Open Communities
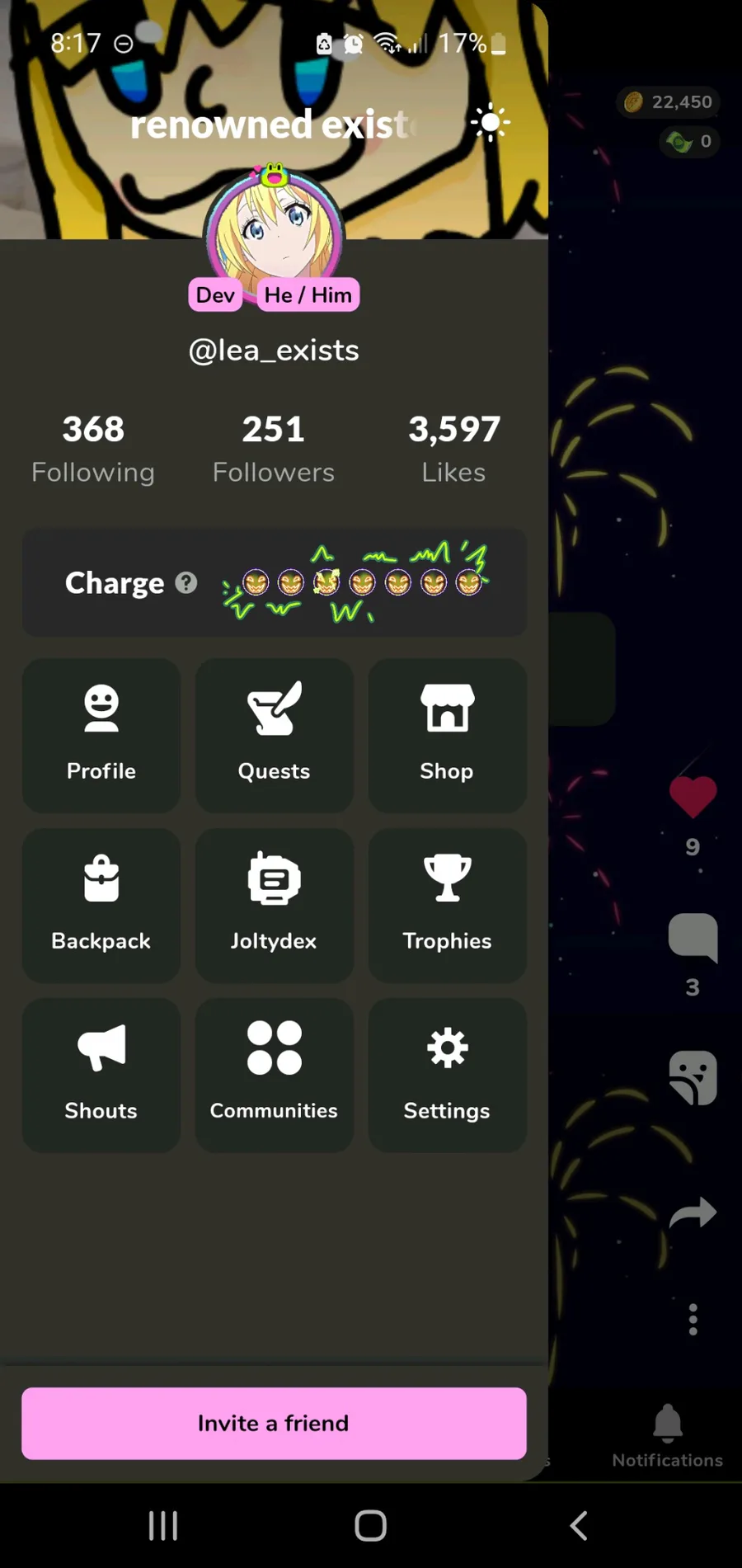Screen dimensions: 742x1568 274,1074
